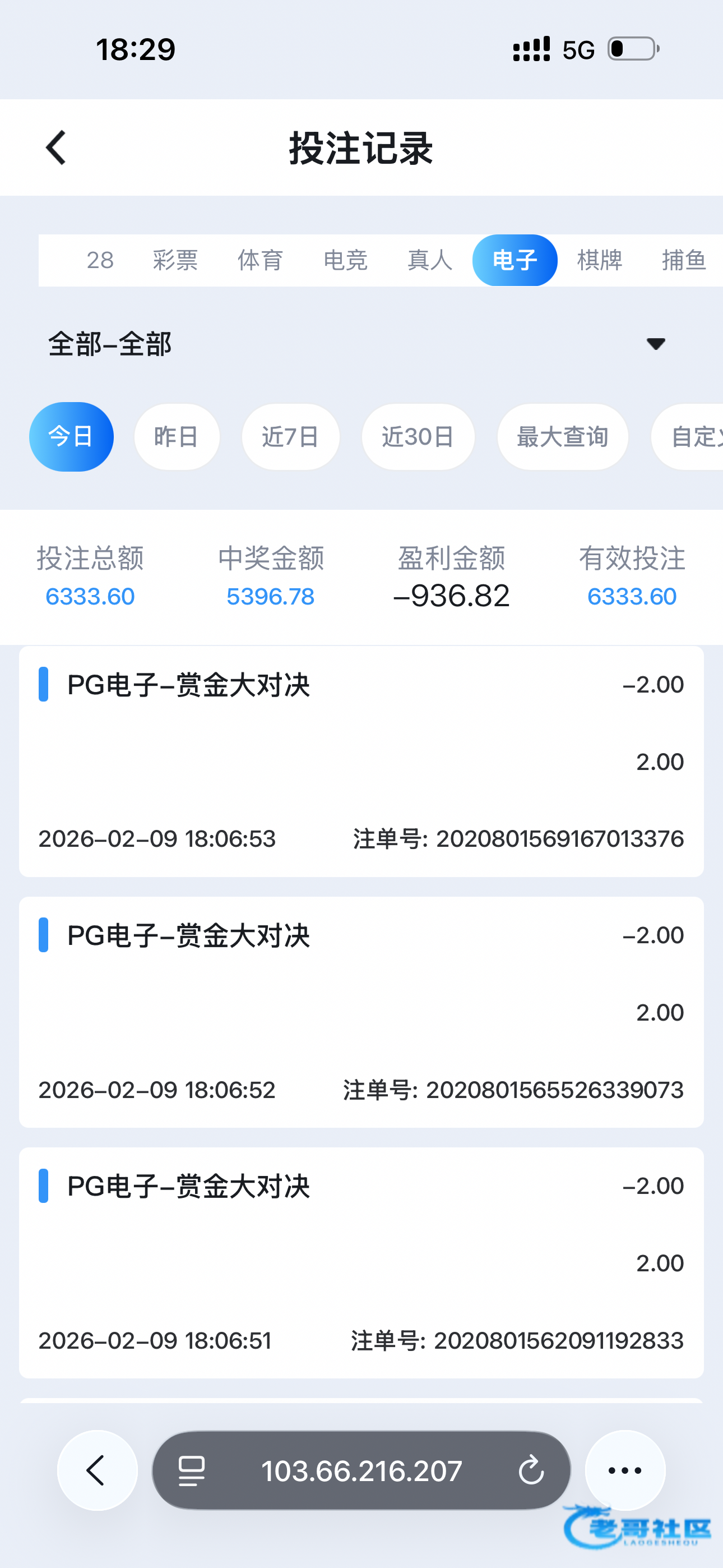Expand the 全部-全部 dropdown

coord(655,344)
